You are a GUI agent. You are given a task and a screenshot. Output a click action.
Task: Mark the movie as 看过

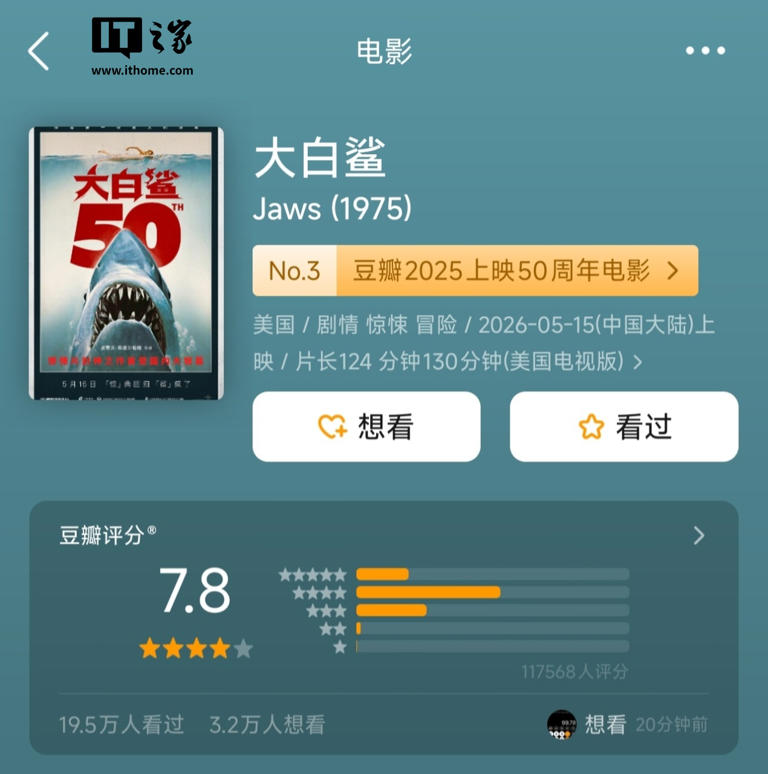[624, 427]
